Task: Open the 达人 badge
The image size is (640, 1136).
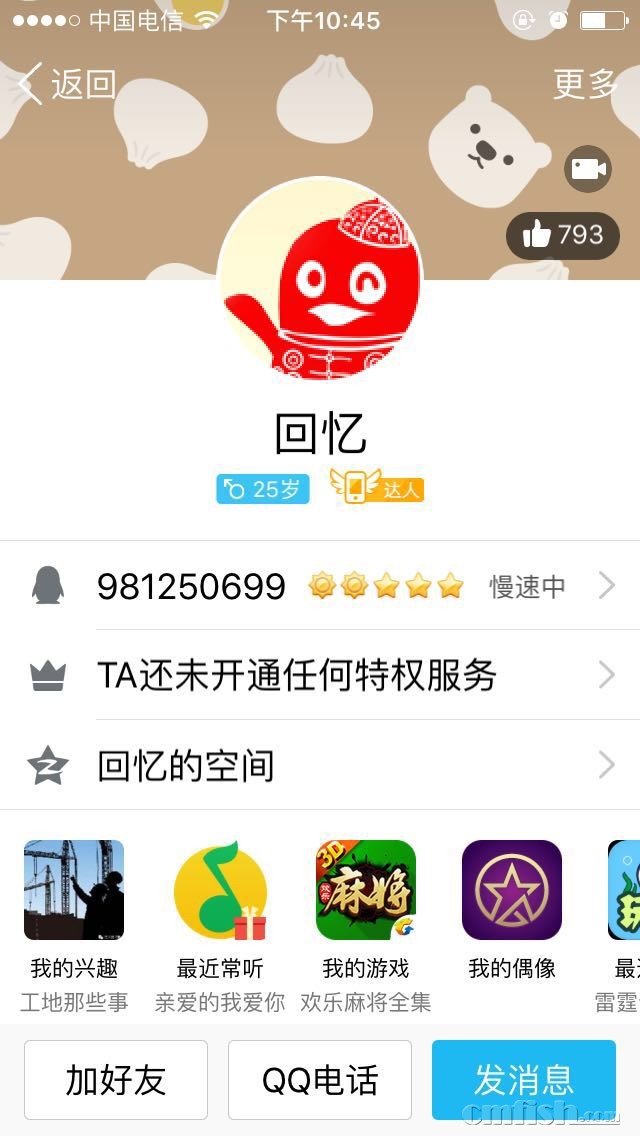Action: (x=377, y=487)
